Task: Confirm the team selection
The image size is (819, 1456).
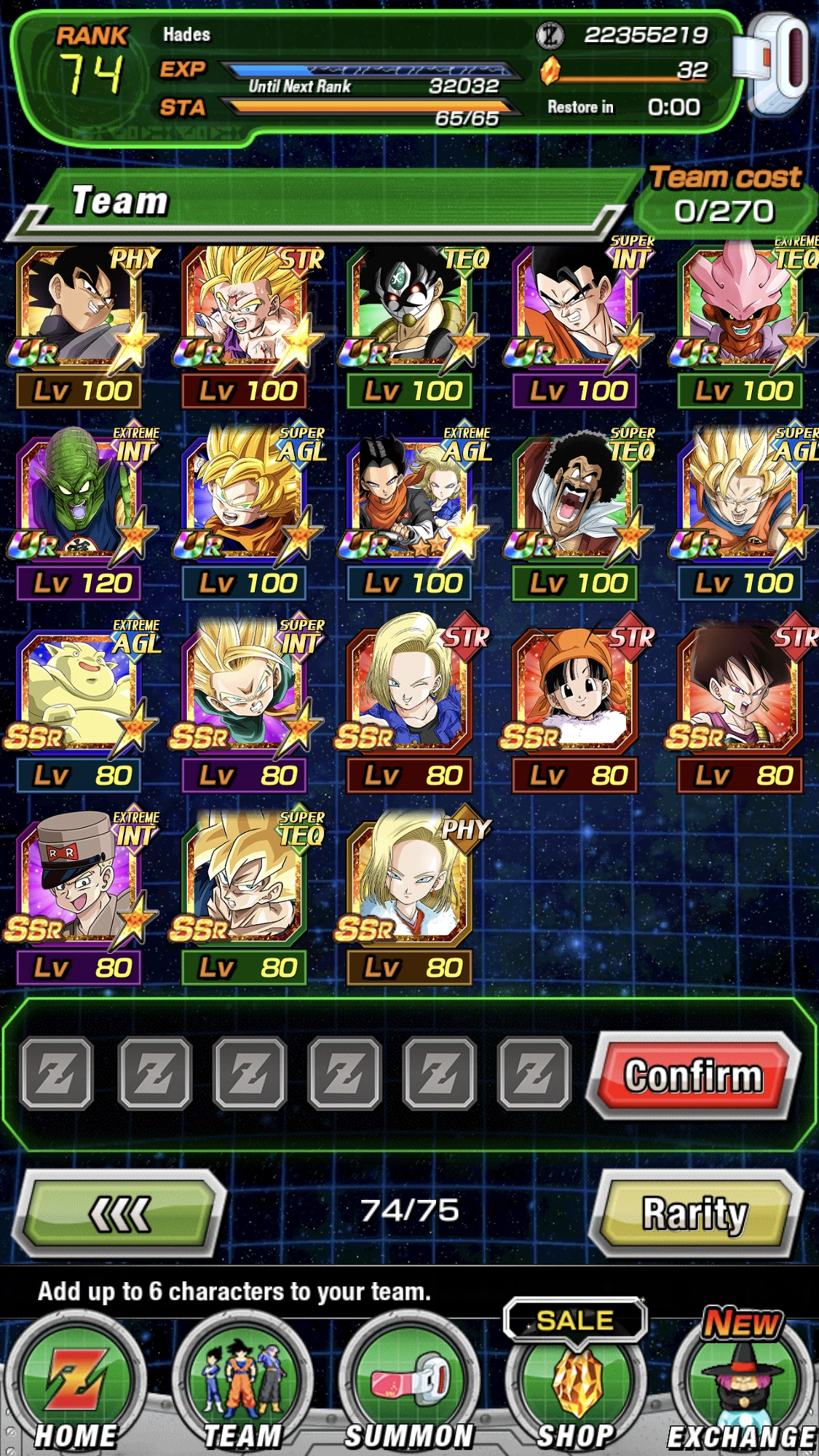Action: [693, 1075]
